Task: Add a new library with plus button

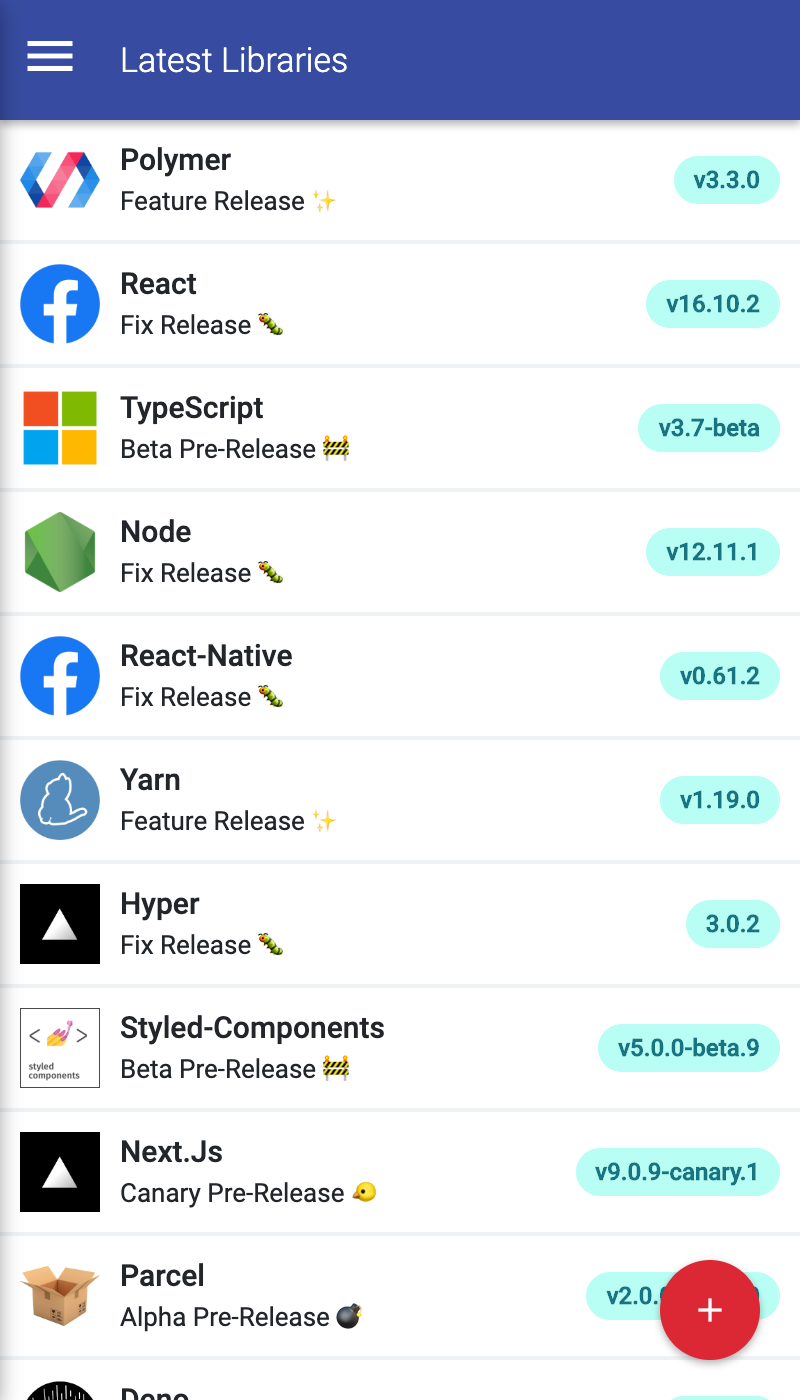Action: (709, 1309)
